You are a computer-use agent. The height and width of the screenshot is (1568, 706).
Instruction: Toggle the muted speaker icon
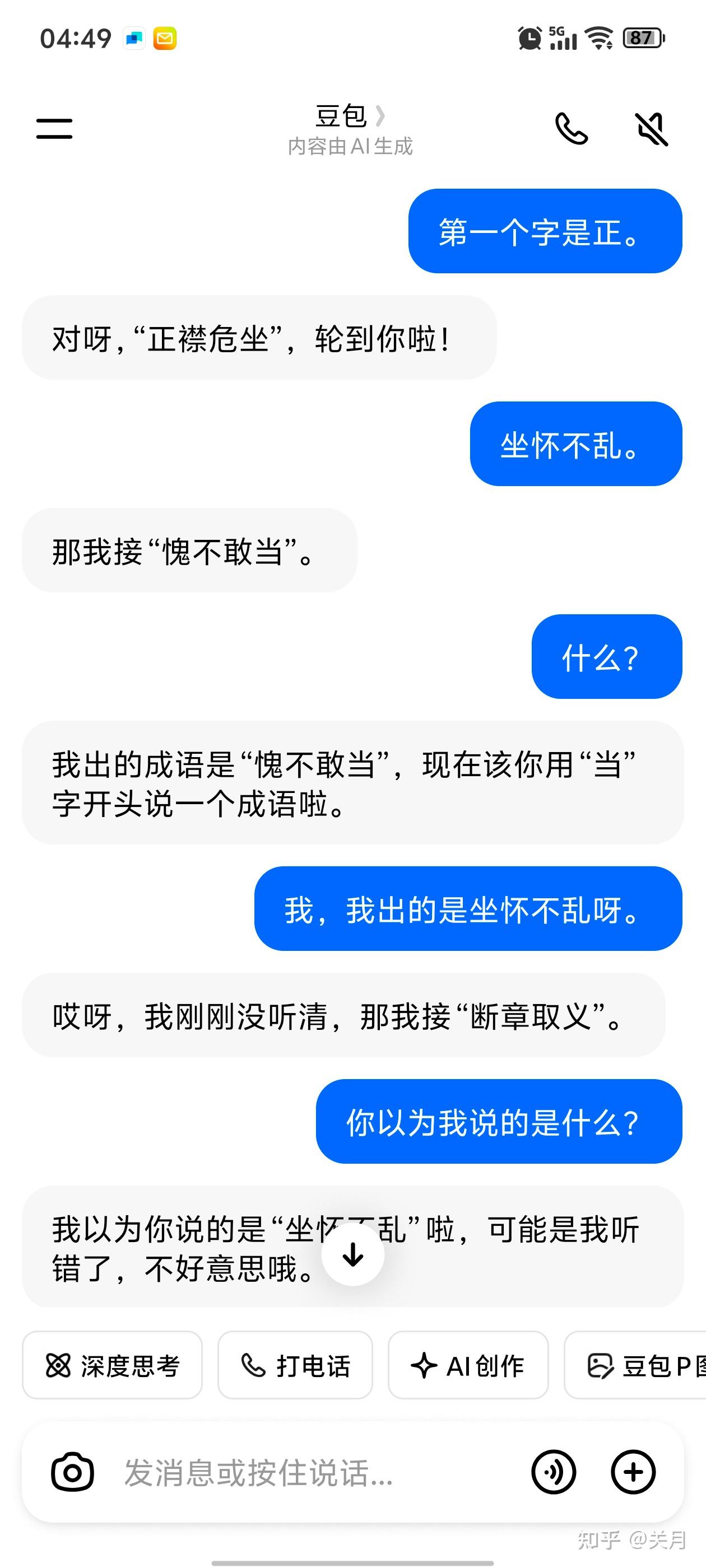point(651,128)
